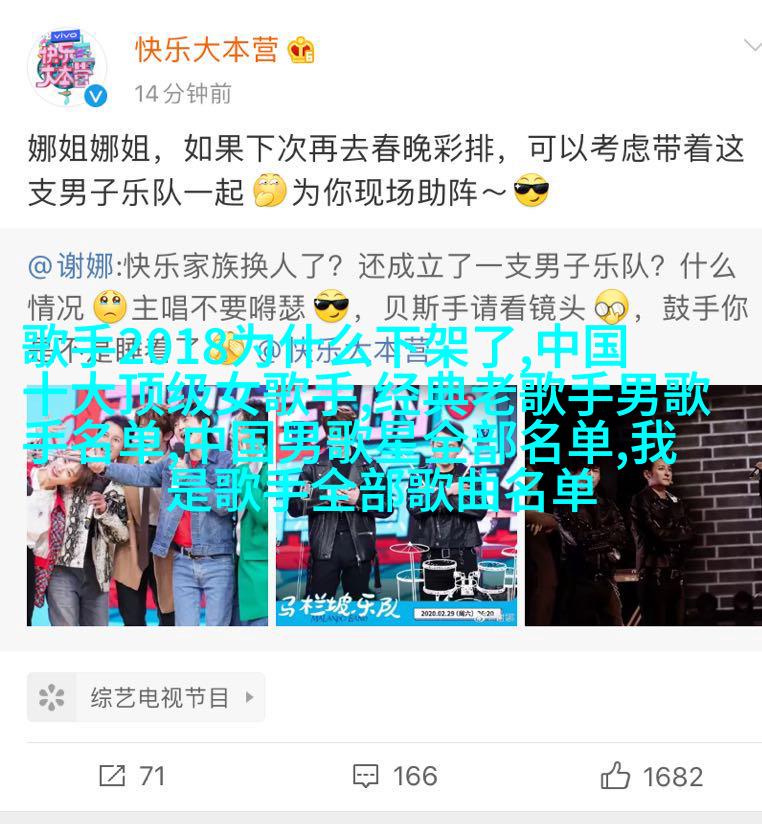Open the 166 comments
The image size is (762, 824).
point(395,776)
